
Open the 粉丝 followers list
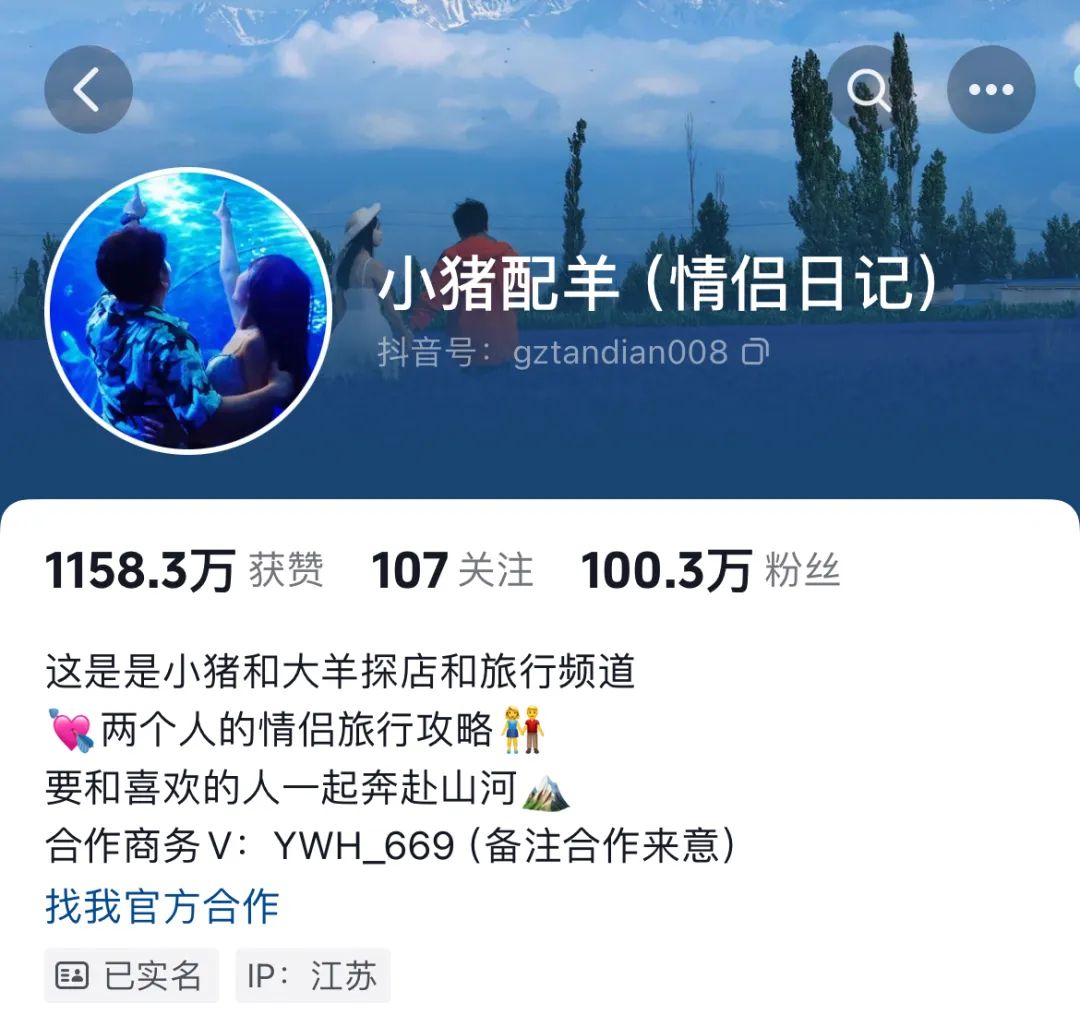(710, 571)
